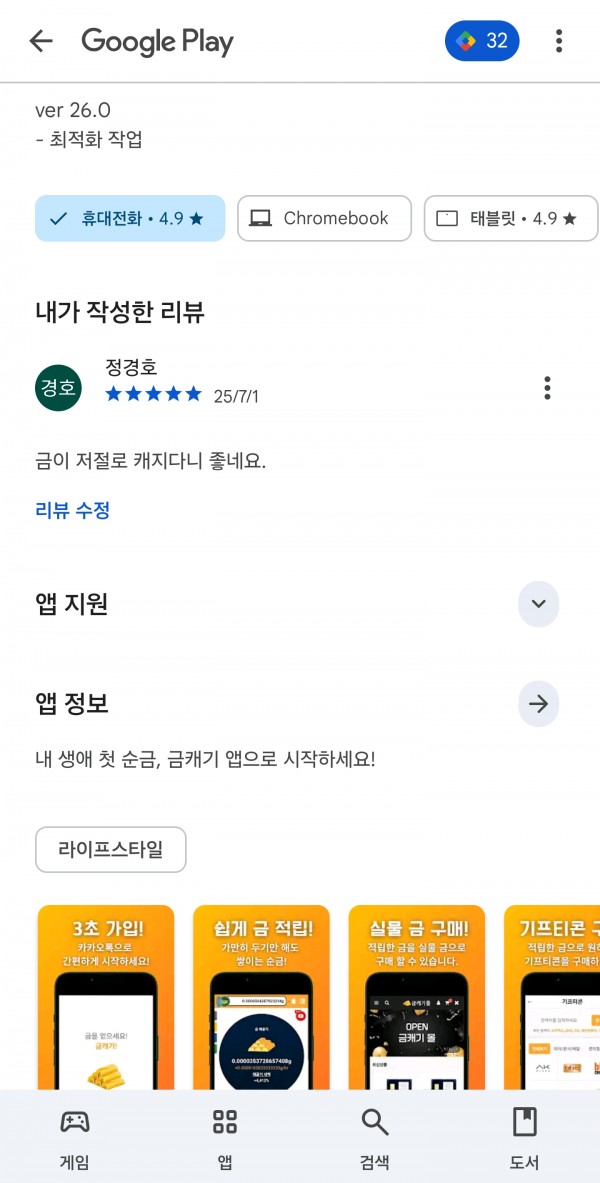The width and height of the screenshot is (600, 1183).
Task: Select the 태블릿 4.9 rating chip
Action: [x=512, y=219]
